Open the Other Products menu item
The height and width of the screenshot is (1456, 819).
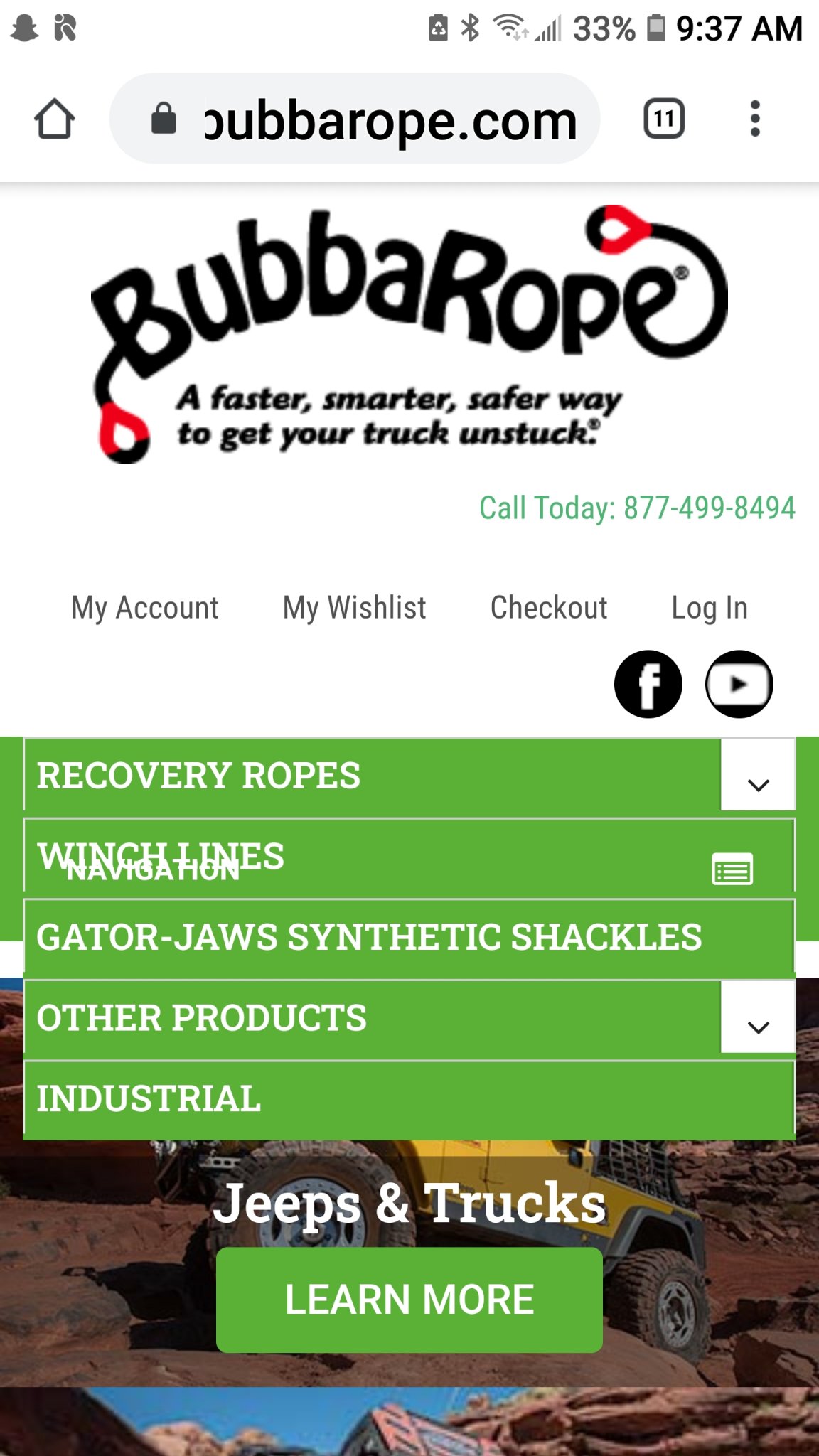[x=202, y=1018]
